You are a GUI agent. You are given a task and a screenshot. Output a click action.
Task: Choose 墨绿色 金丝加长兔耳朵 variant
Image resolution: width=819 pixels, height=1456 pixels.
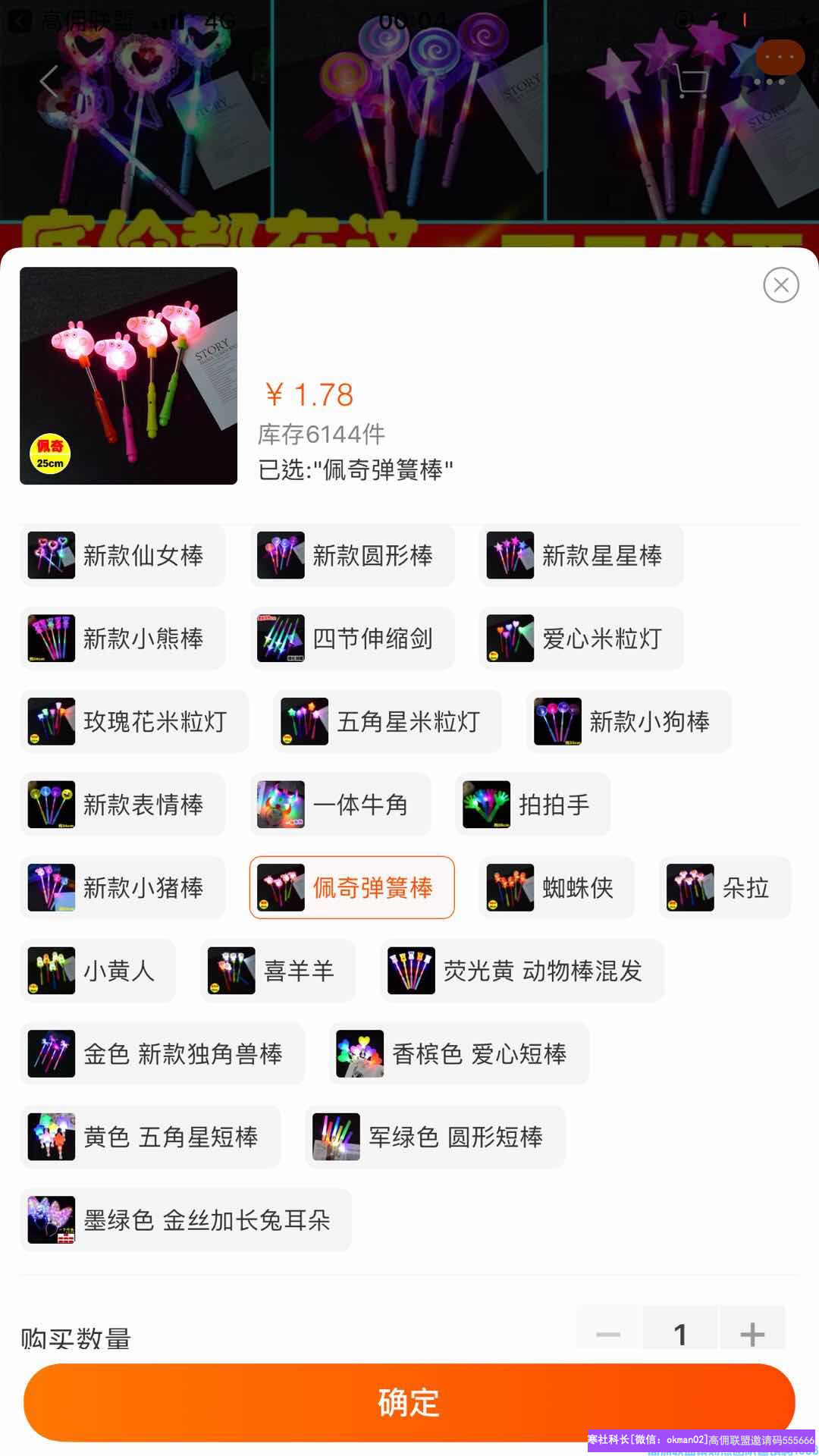[x=186, y=1220]
